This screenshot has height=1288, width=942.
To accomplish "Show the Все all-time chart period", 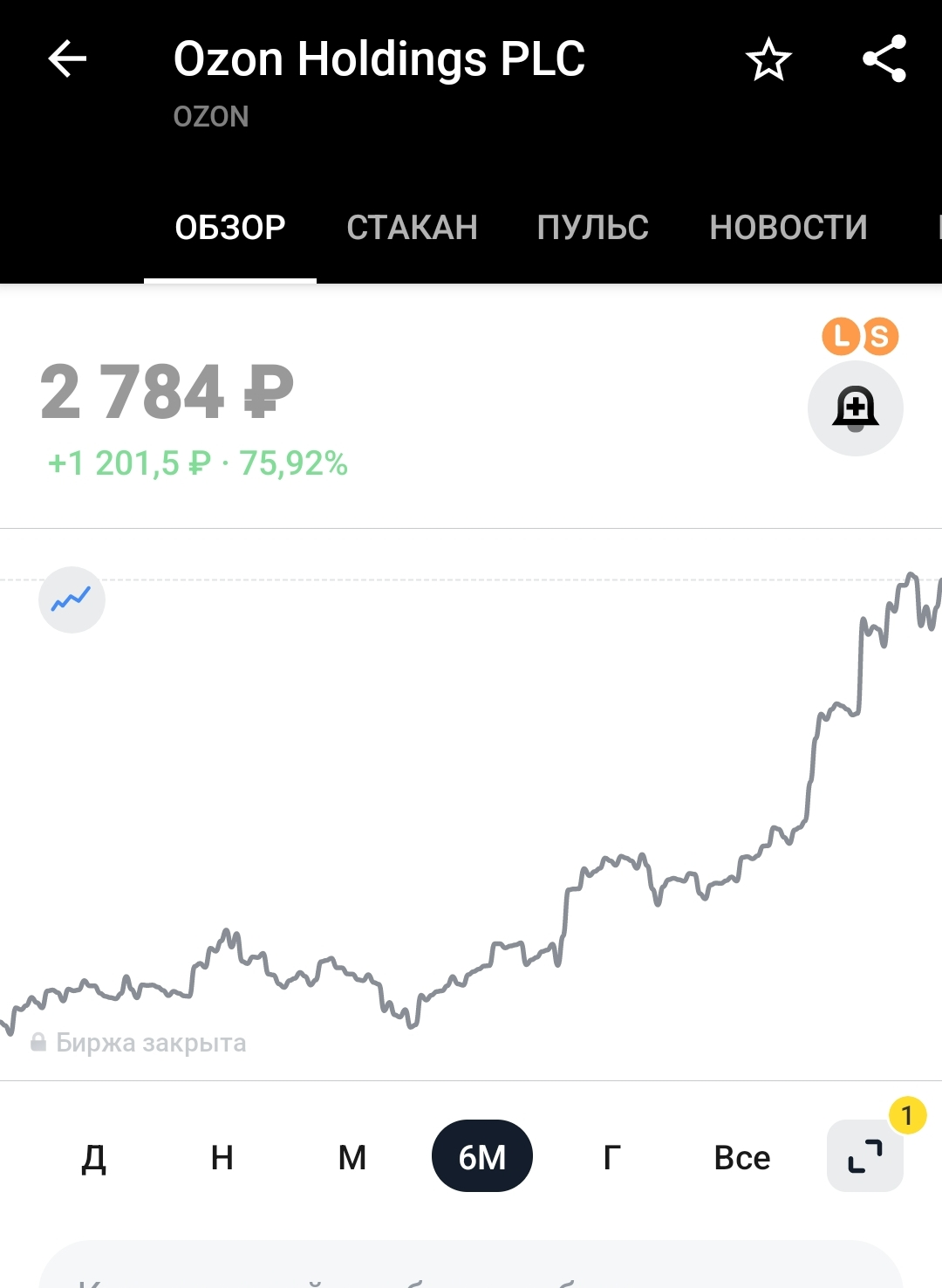I will 742,1158.
